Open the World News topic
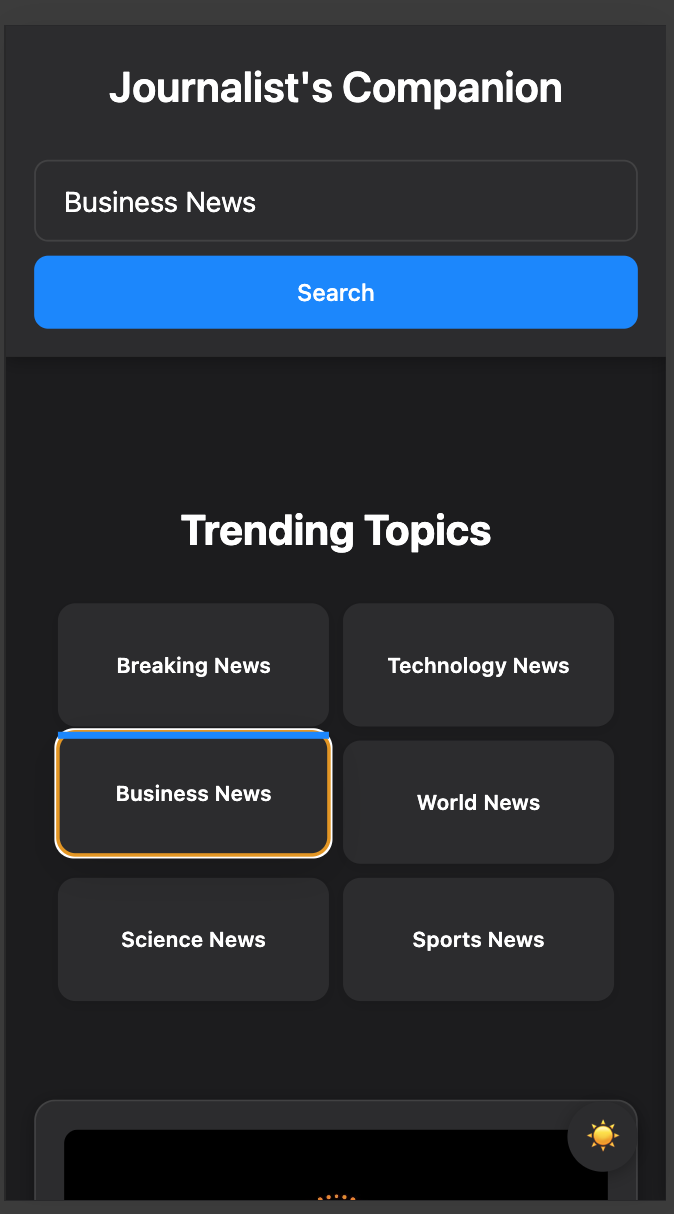This screenshot has height=1214, width=674. pyautogui.click(x=478, y=802)
